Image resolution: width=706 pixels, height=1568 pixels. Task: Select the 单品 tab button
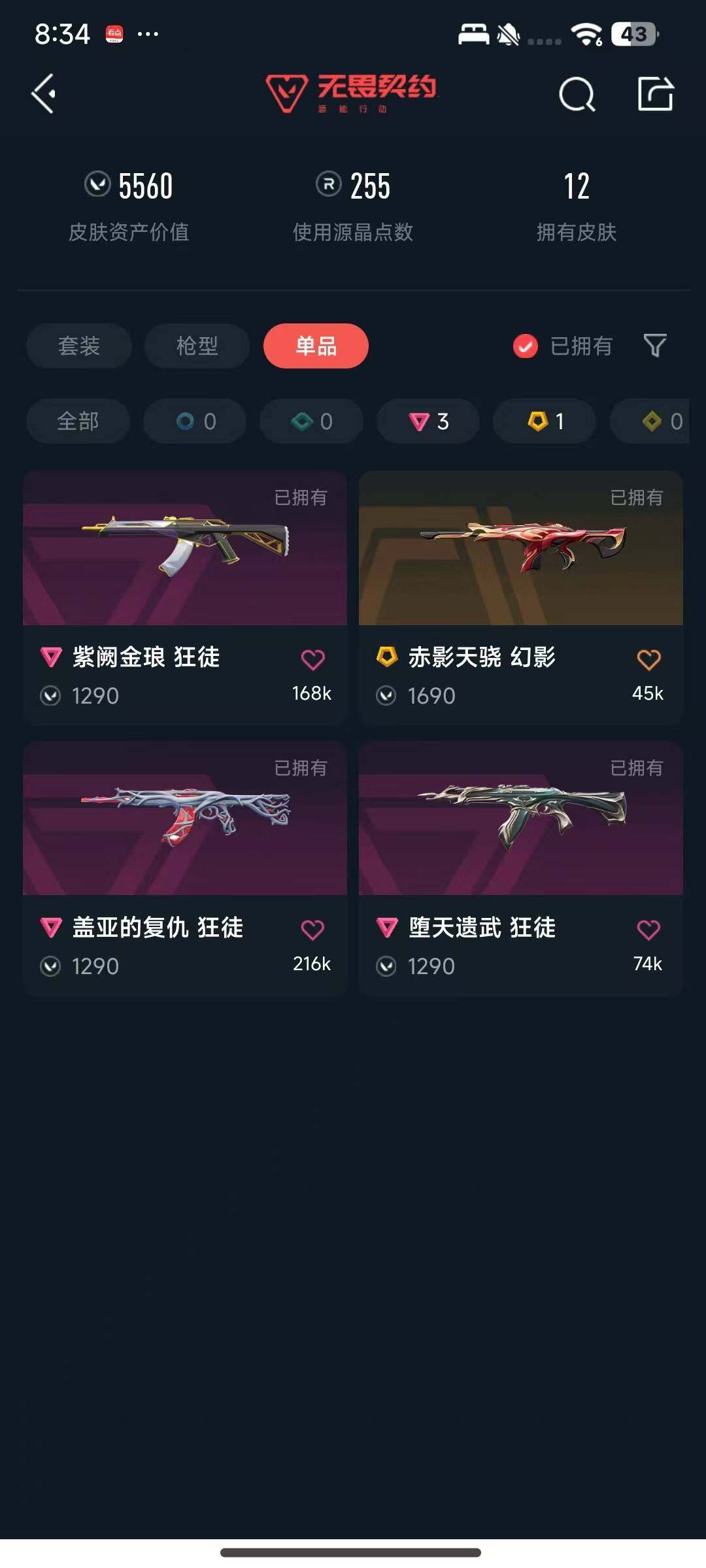[316, 346]
